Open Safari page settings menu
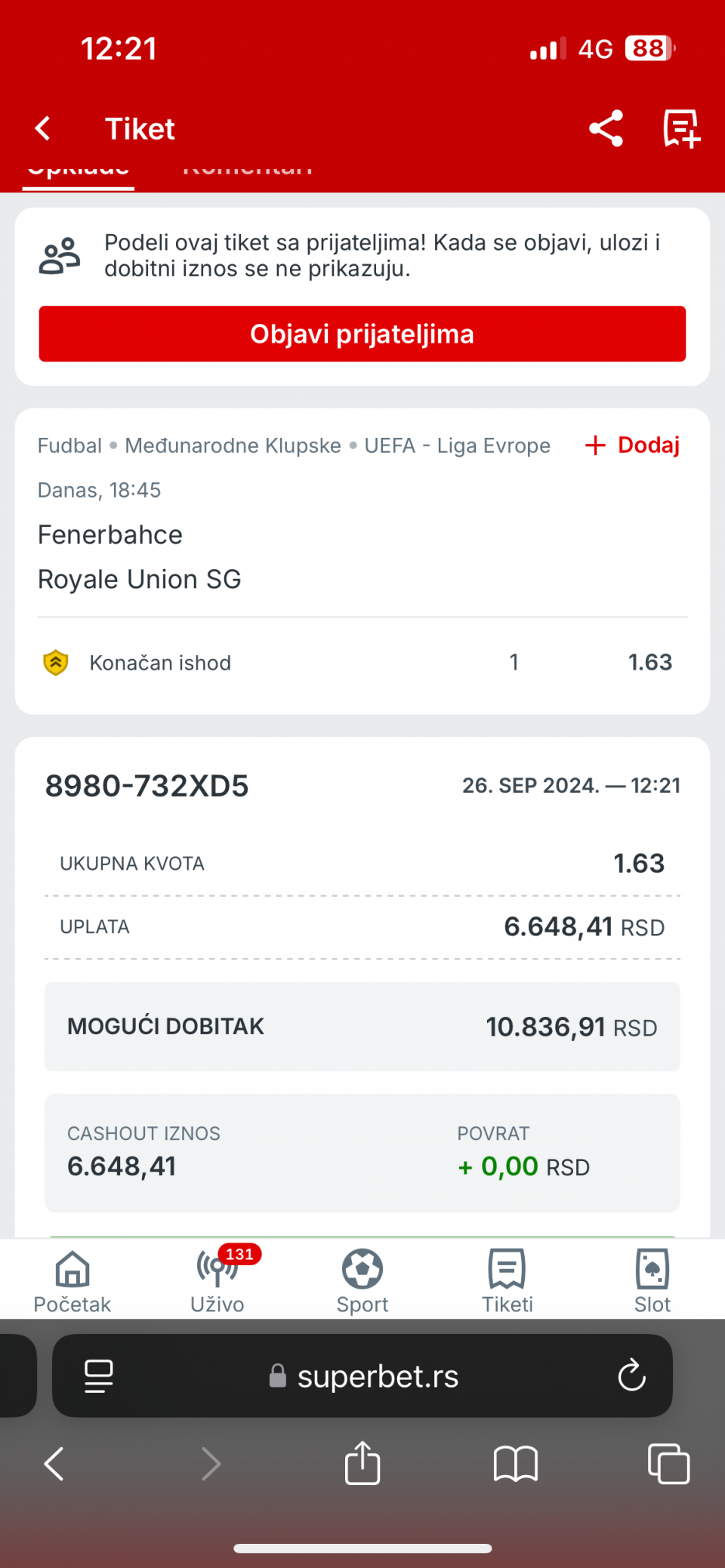The image size is (725, 1568). (x=99, y=1375)
